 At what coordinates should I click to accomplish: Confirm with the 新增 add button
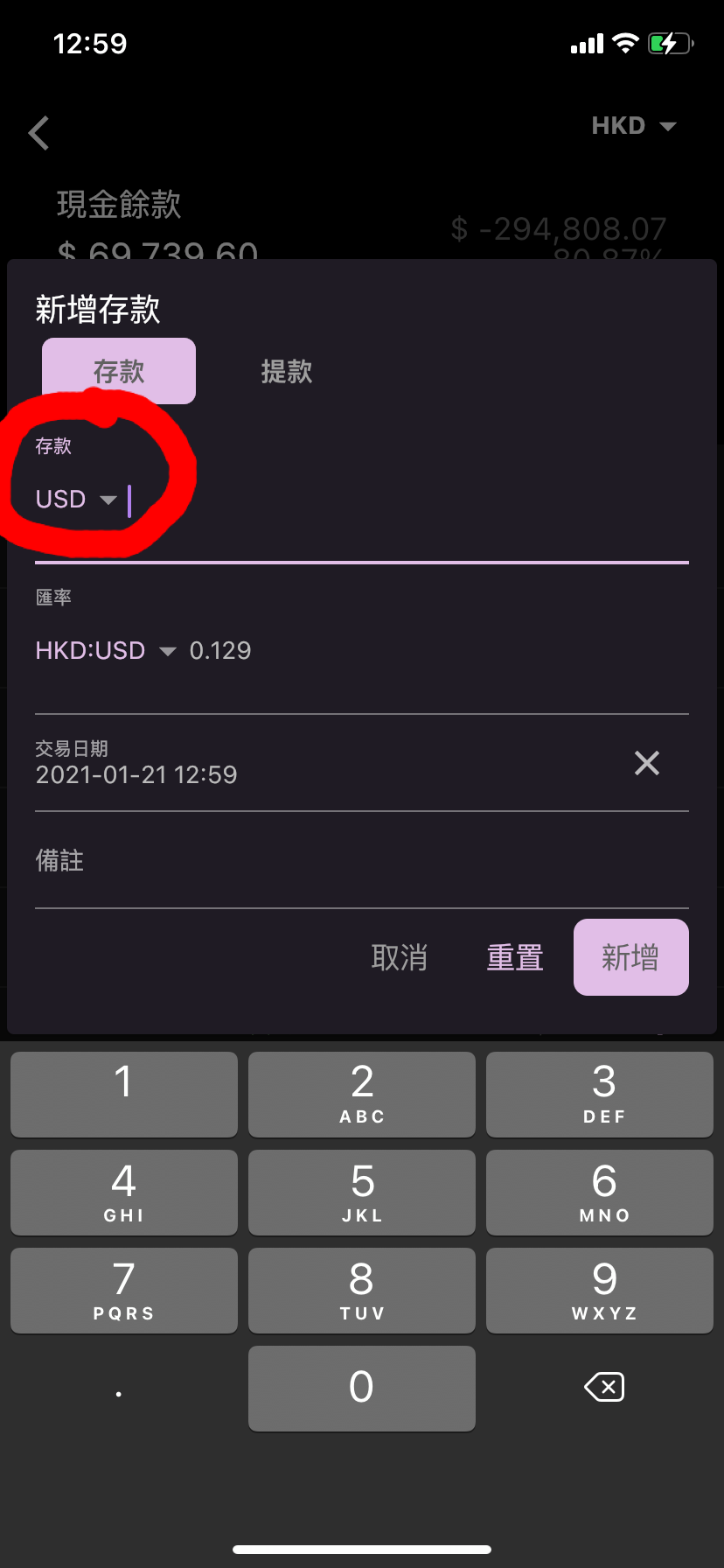tap(631, 957)
